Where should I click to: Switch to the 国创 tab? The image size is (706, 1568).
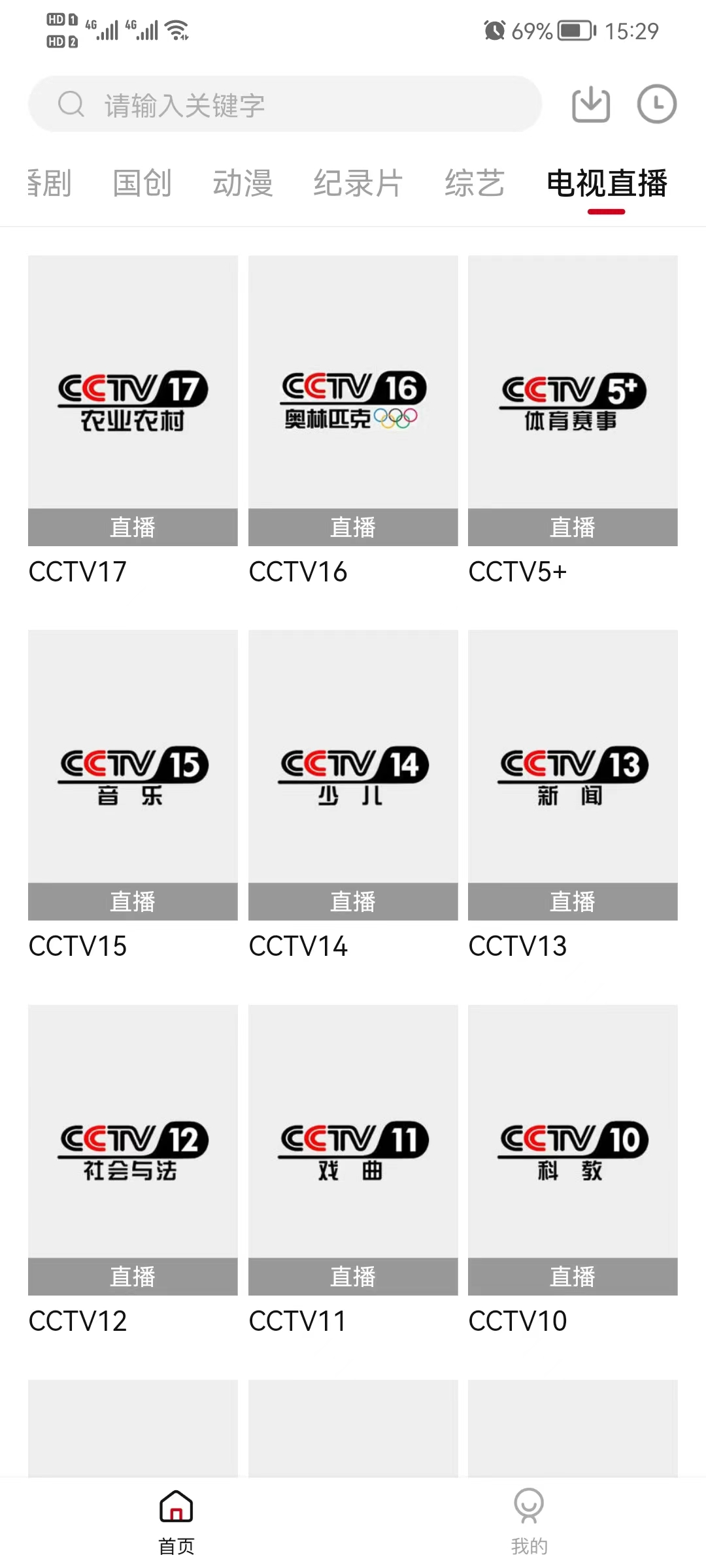142,183
